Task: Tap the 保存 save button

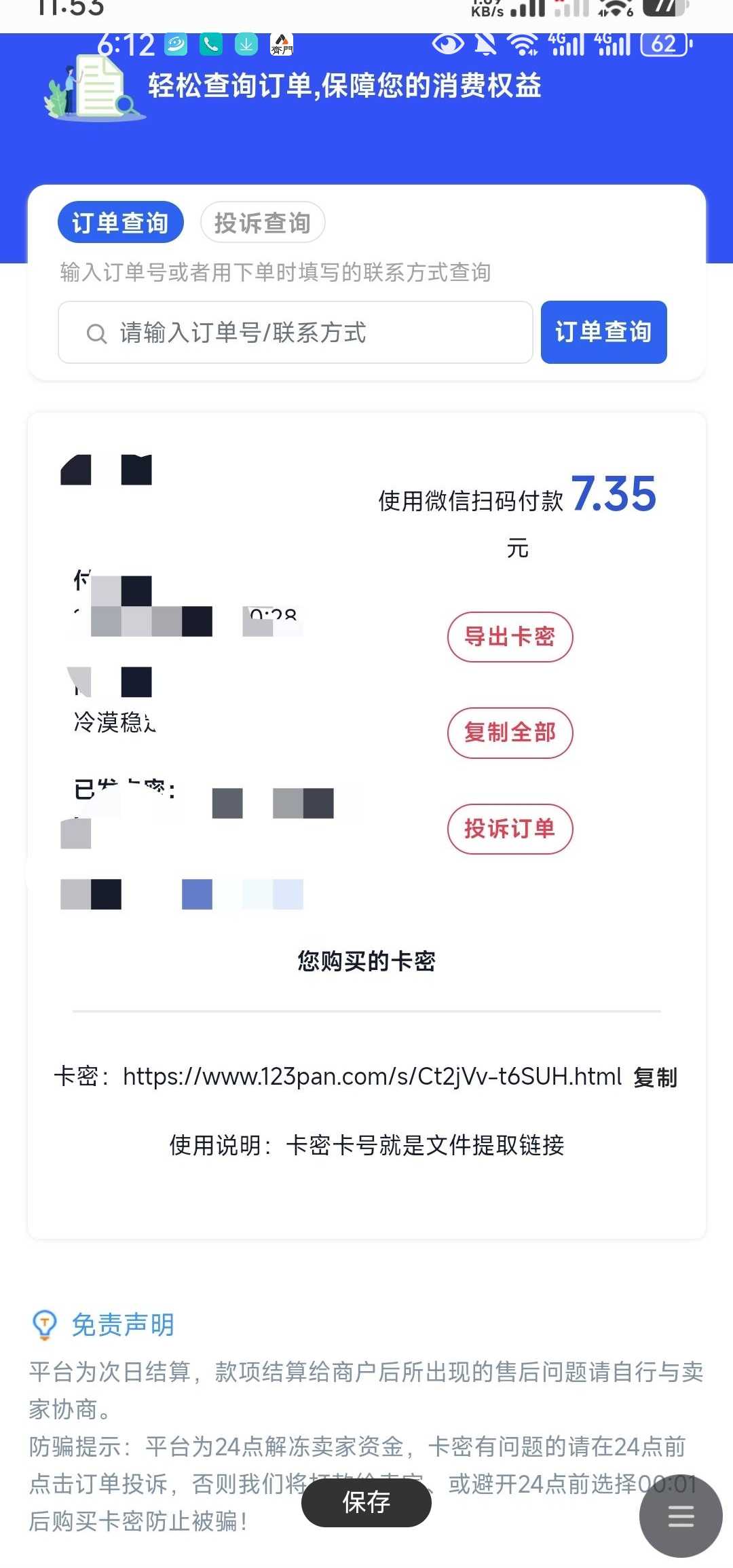Action: (366, 1502)
